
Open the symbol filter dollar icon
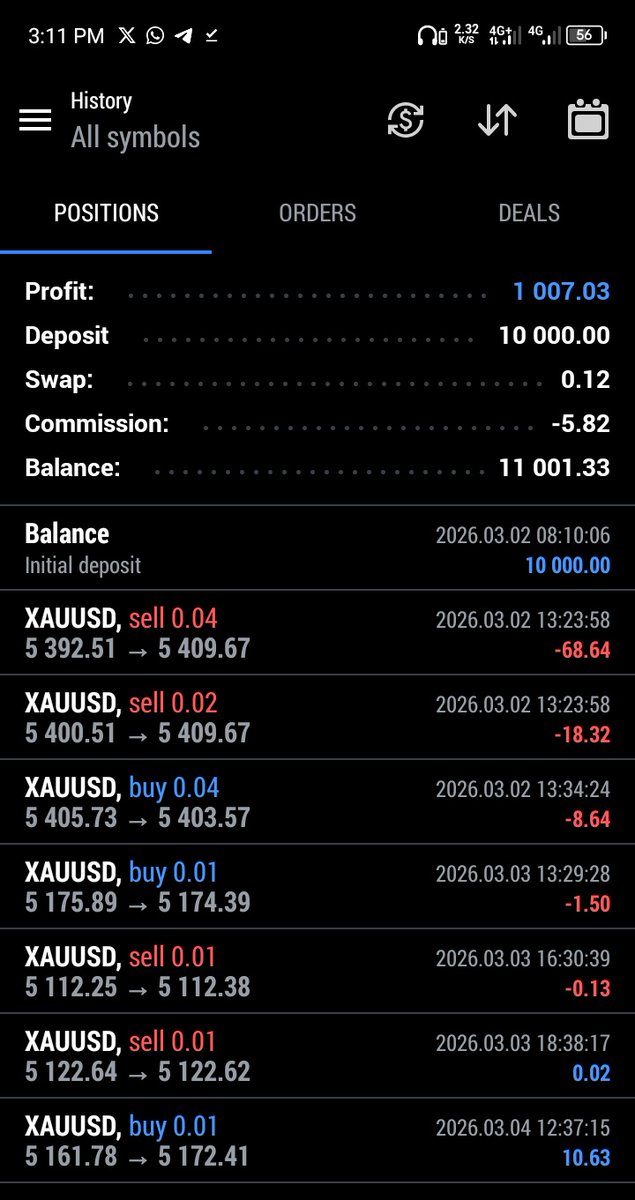(x=405, y=120)
